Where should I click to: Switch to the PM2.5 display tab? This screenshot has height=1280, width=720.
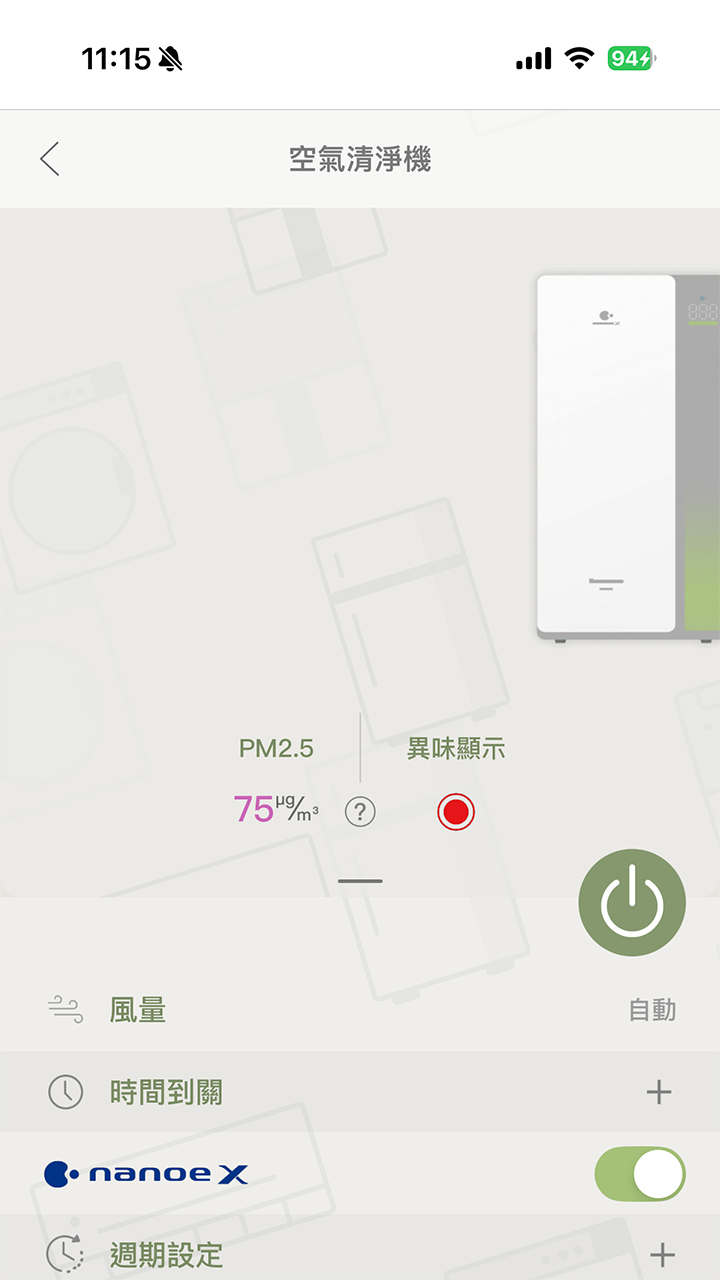(277, 747)
